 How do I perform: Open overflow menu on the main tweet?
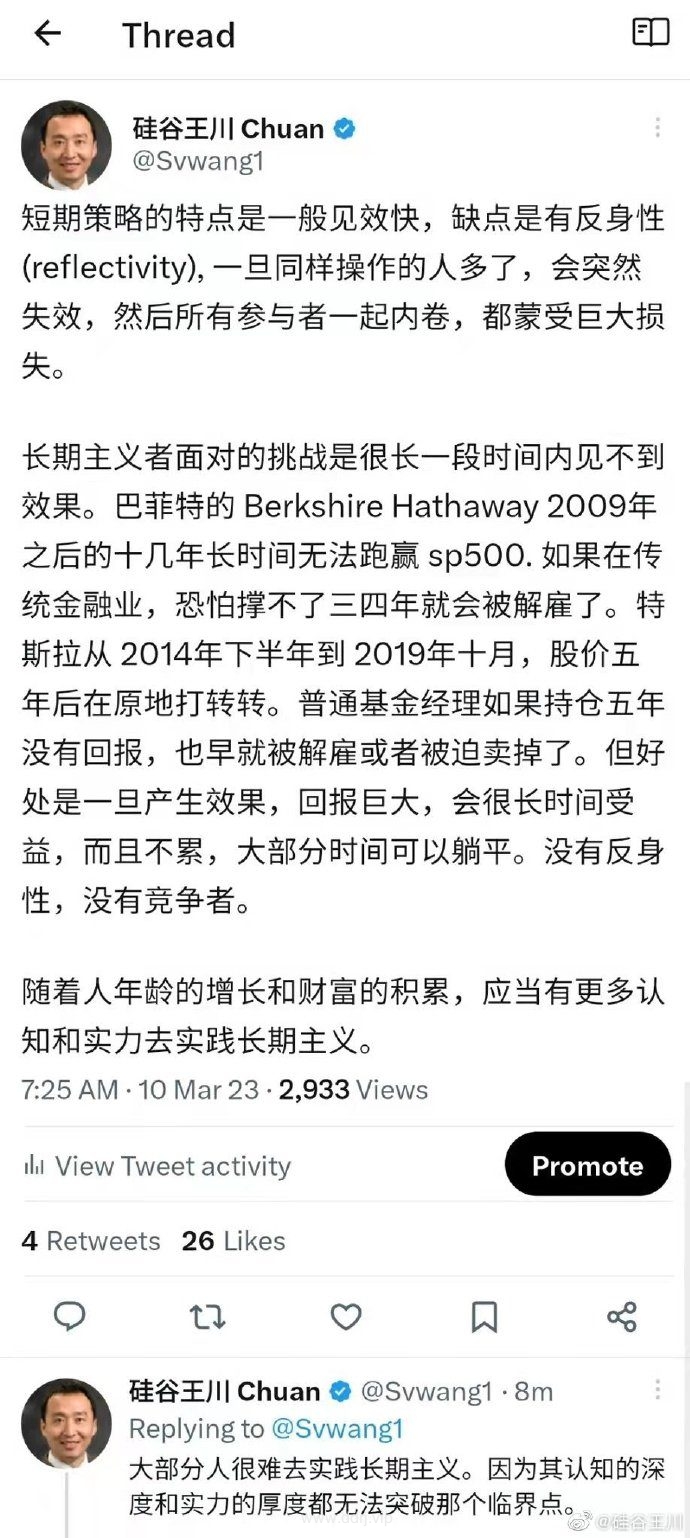point(657,128)
